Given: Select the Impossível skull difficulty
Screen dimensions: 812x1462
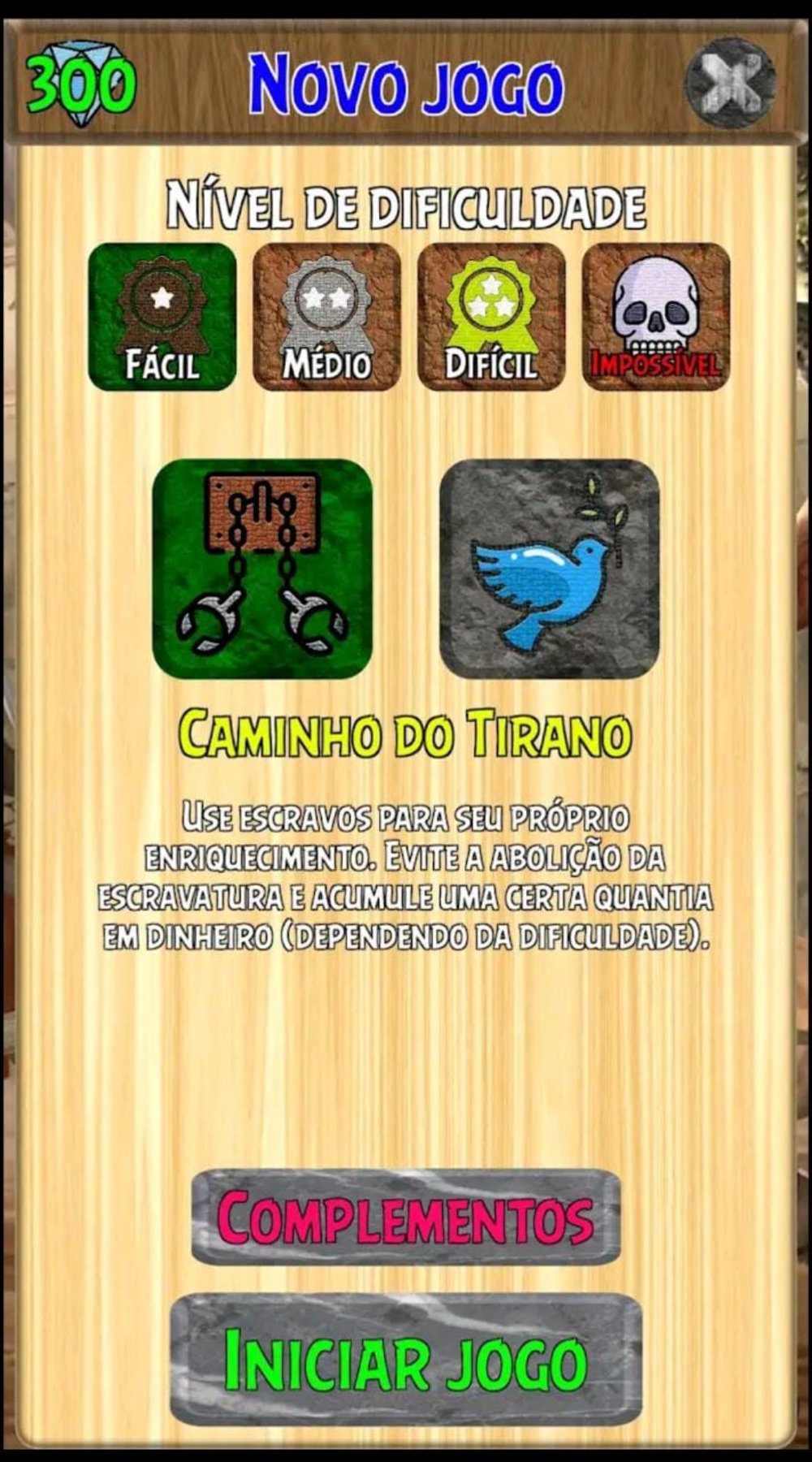Looking at the screenshot, I should click(x=656, y=317).
